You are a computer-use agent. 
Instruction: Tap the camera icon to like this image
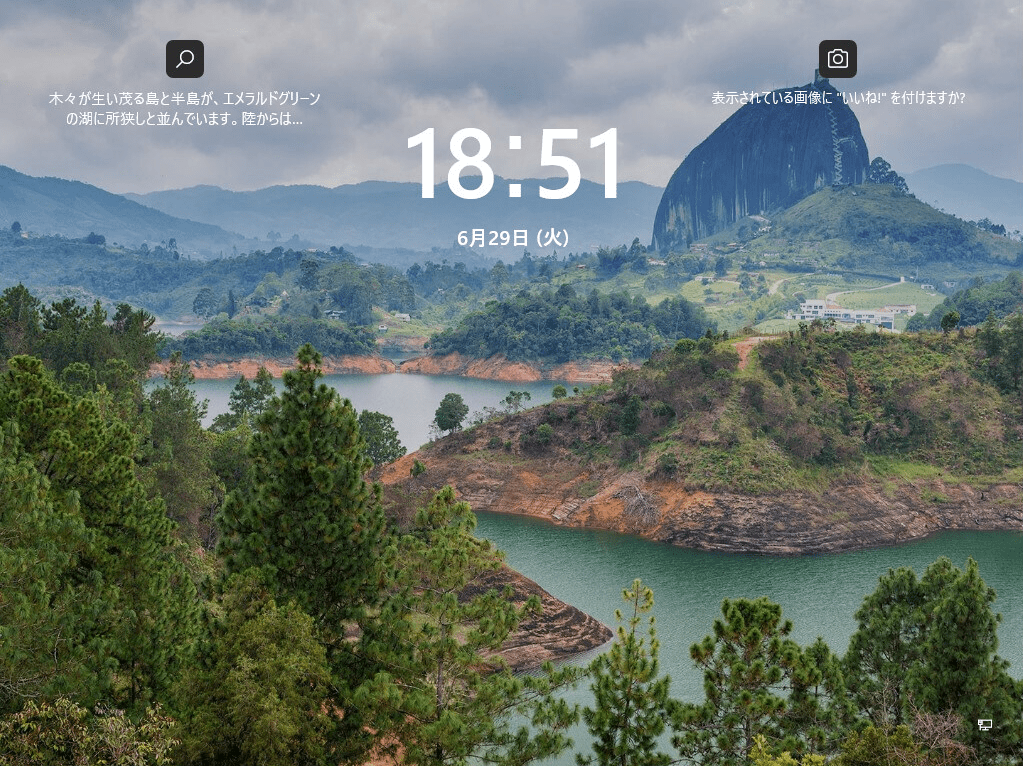click(x=838, y=59)
